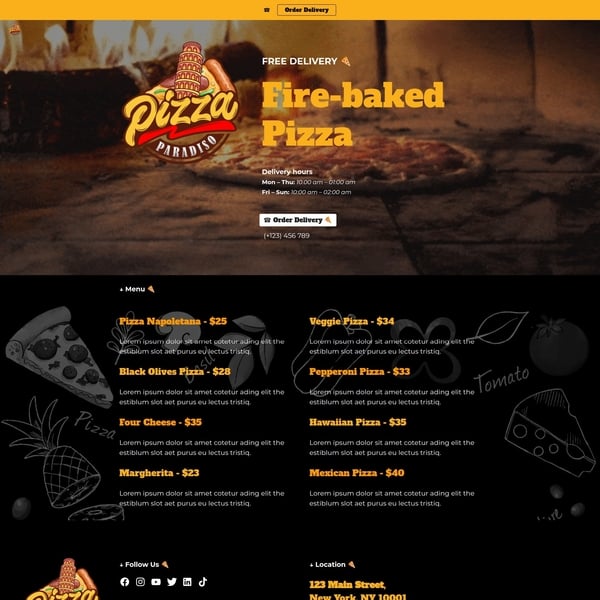Tap Order Delivery button below delivery hours
This screenshot has height=600, width=600.
tap(297, 220)
